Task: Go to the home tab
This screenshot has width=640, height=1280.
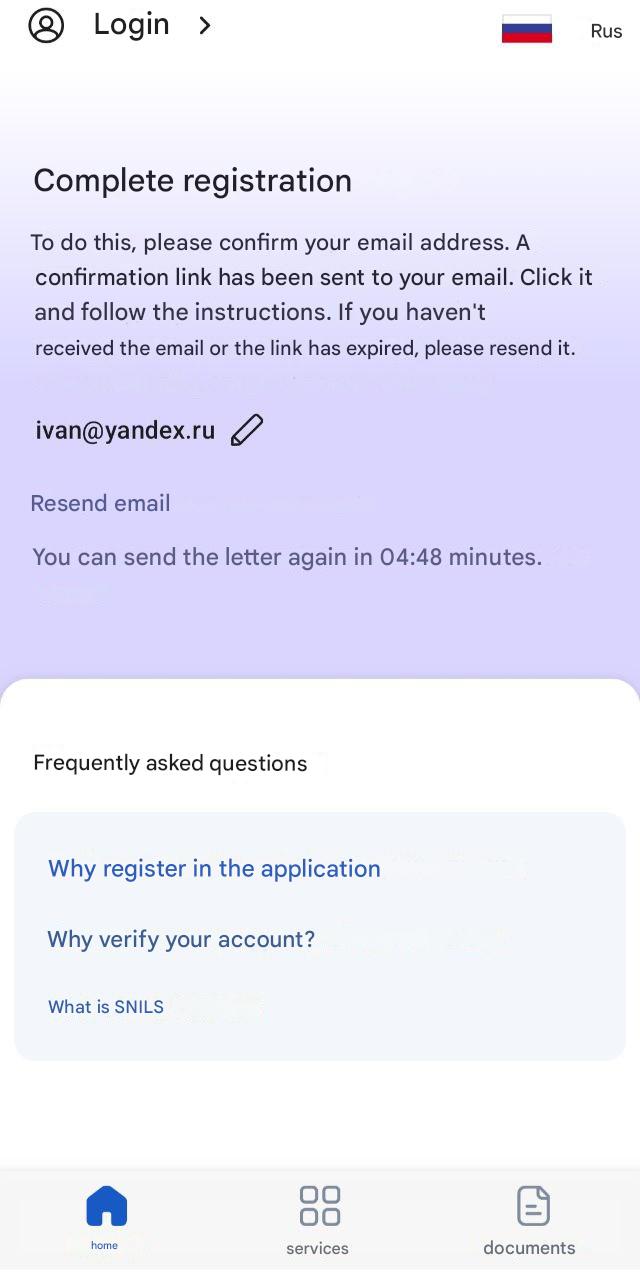Action: pyautogui.click(x=106, y=1216)
